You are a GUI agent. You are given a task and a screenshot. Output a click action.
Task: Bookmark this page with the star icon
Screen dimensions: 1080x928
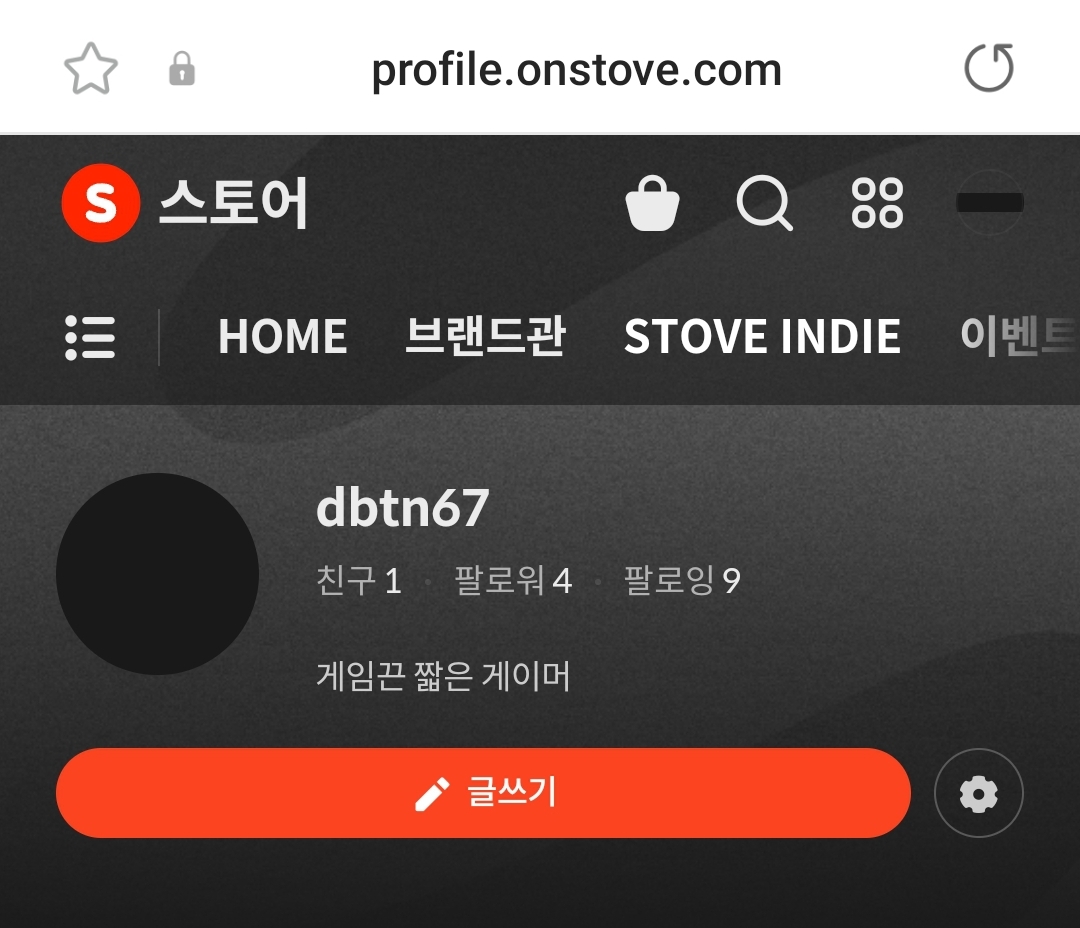91,69
